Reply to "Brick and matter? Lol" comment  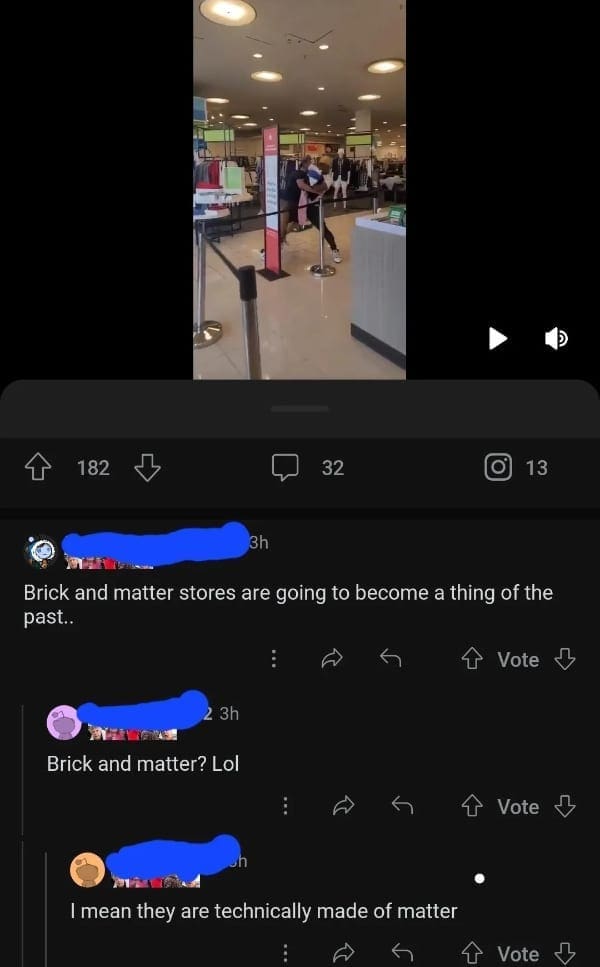point(402,806)
